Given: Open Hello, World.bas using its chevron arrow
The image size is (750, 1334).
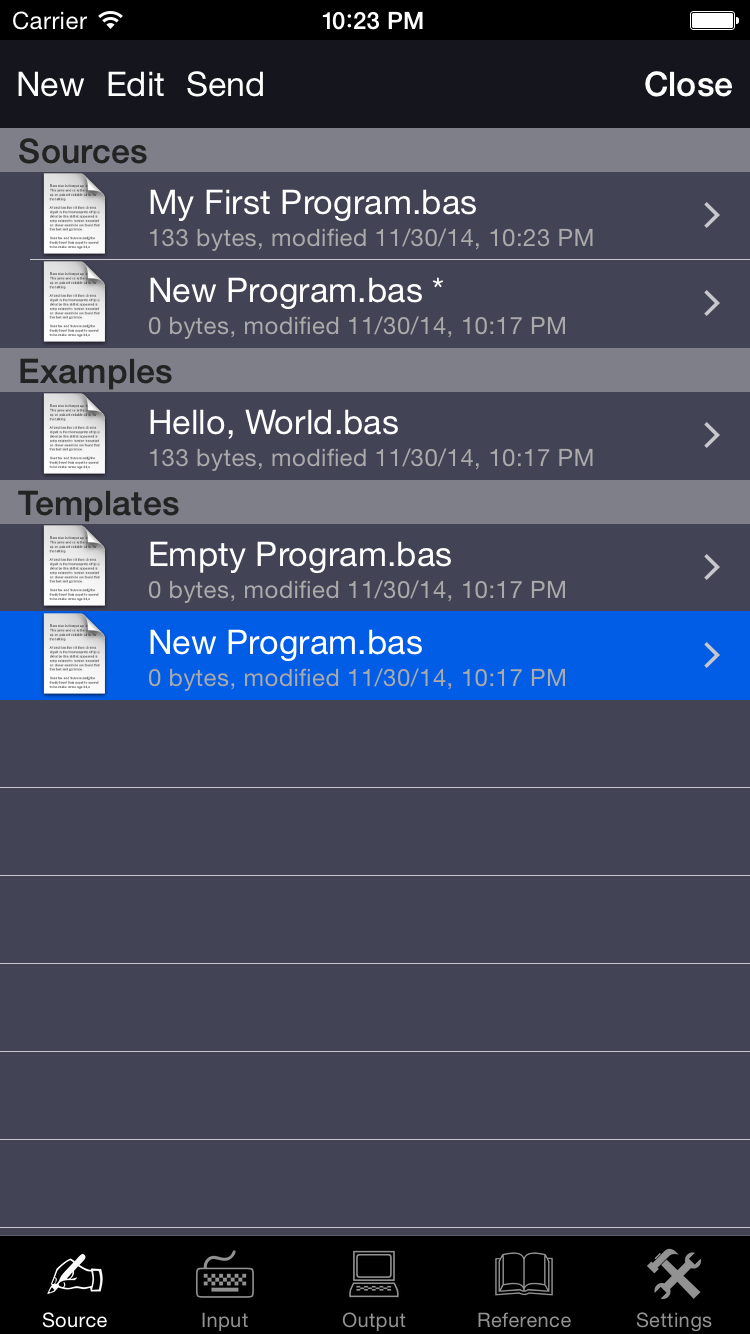Looking at the screenshot, I should coord(711,435).
